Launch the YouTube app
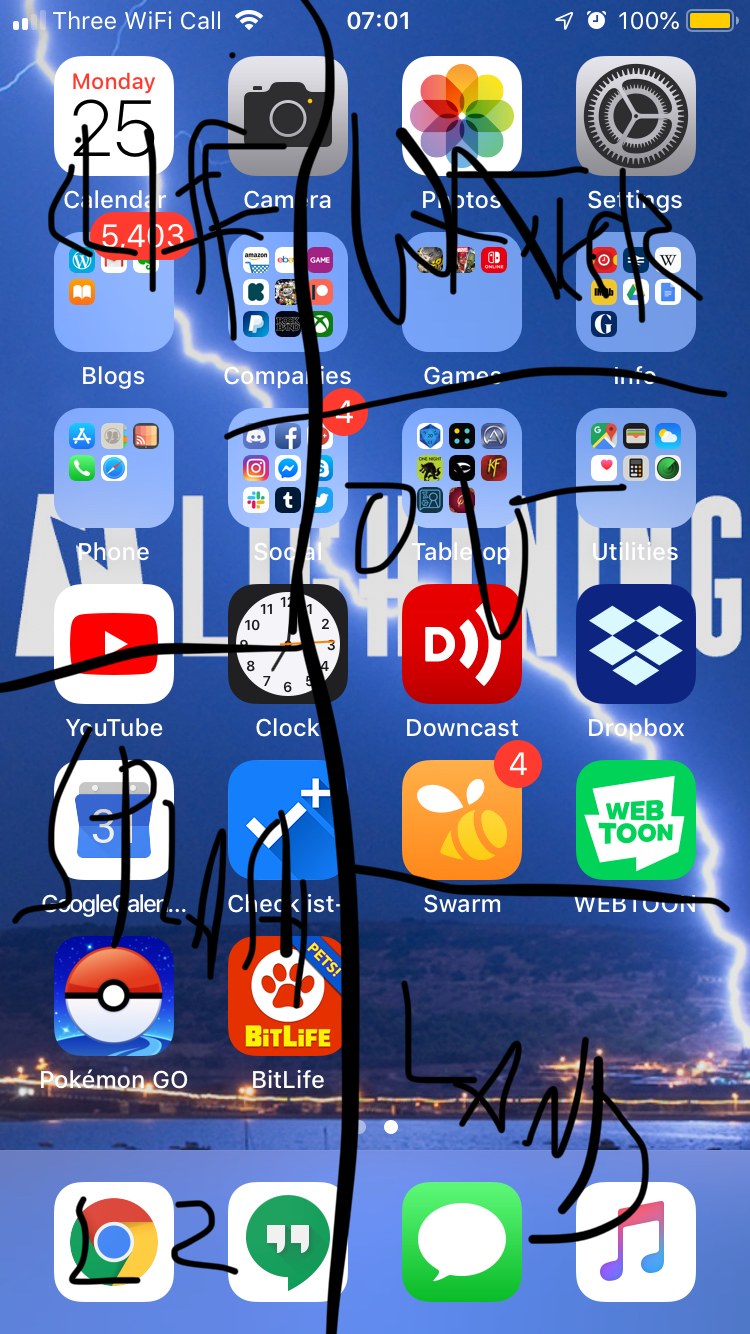750x1334 pixels. pyautogui.click(x=113, y=644)
